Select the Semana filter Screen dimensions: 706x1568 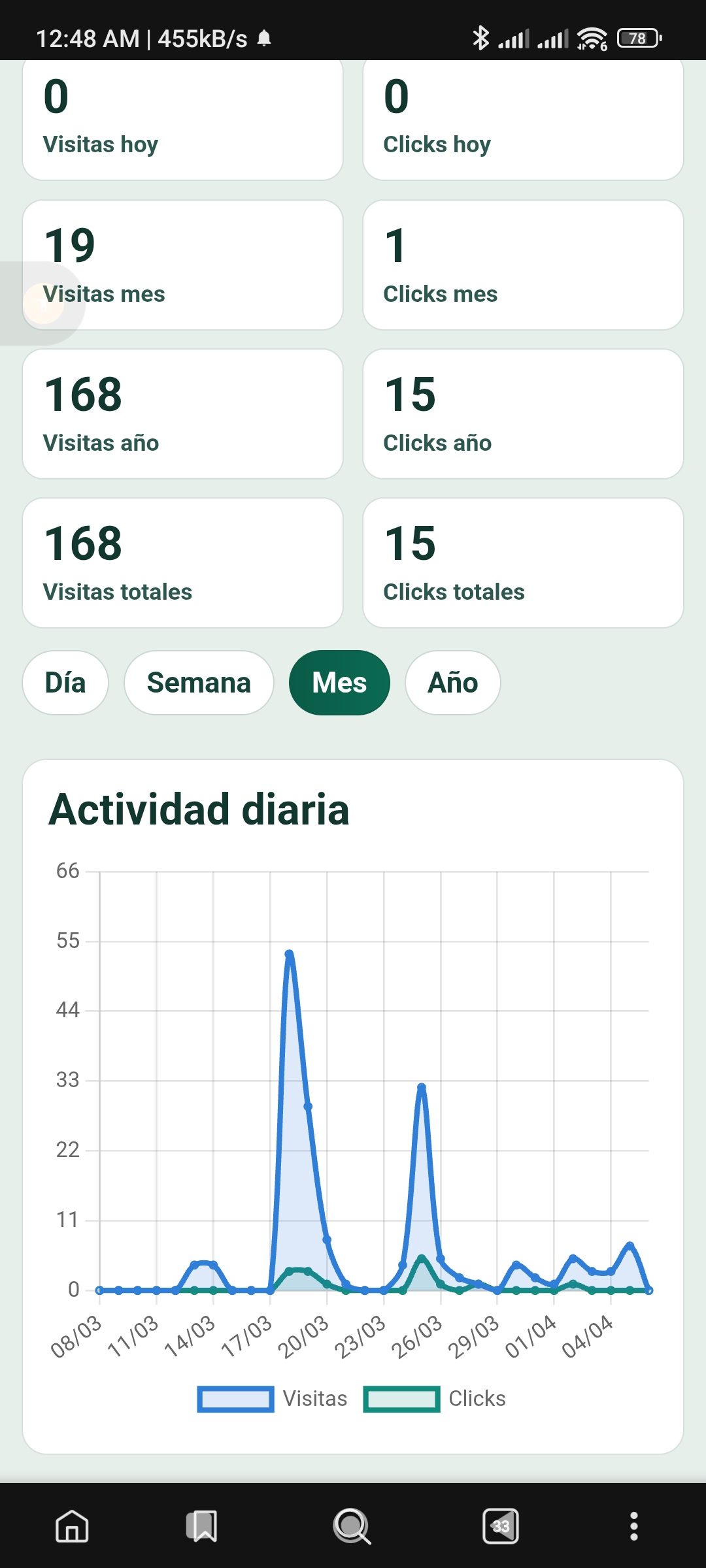click(x=199, y=682)
